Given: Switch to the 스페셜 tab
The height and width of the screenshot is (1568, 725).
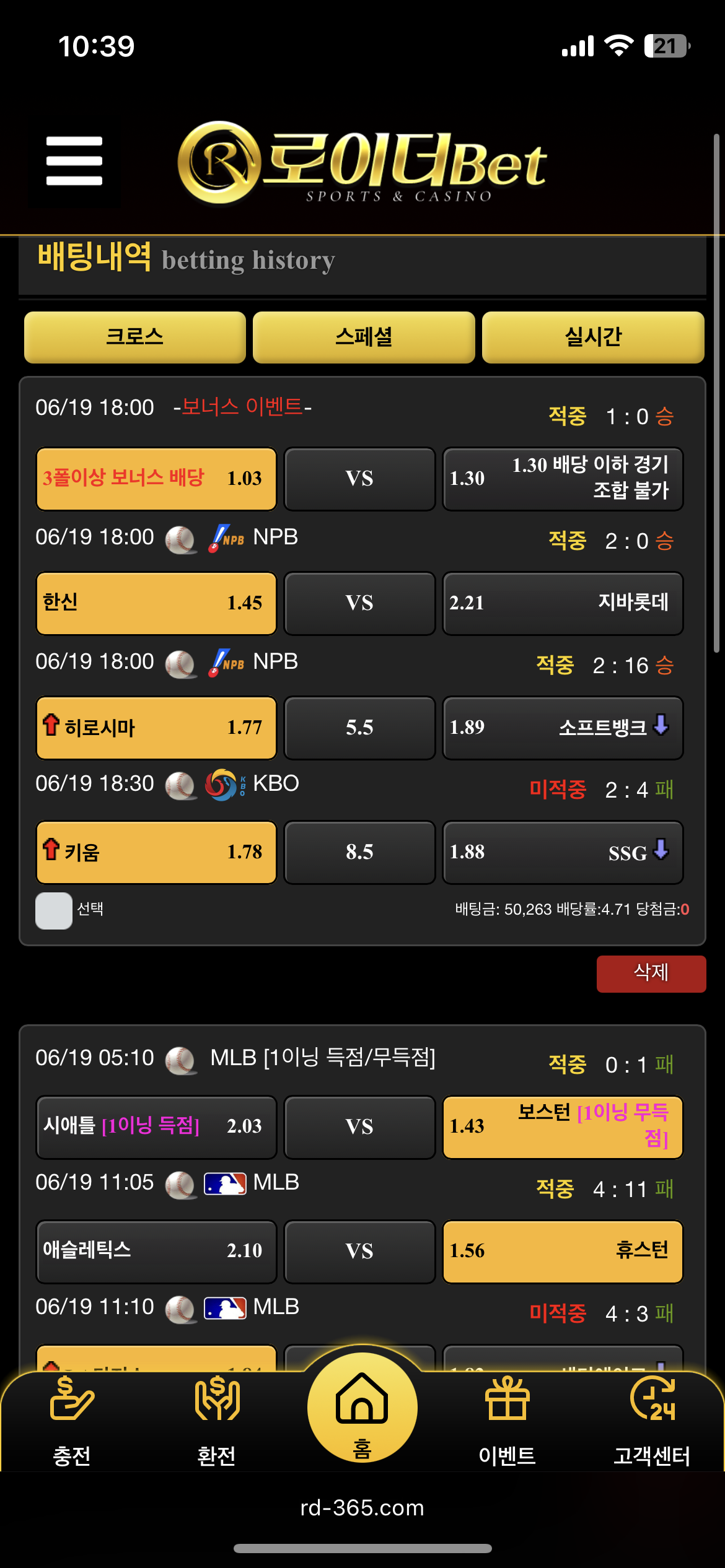Looking at the screenshot, I should coord(364,337).
